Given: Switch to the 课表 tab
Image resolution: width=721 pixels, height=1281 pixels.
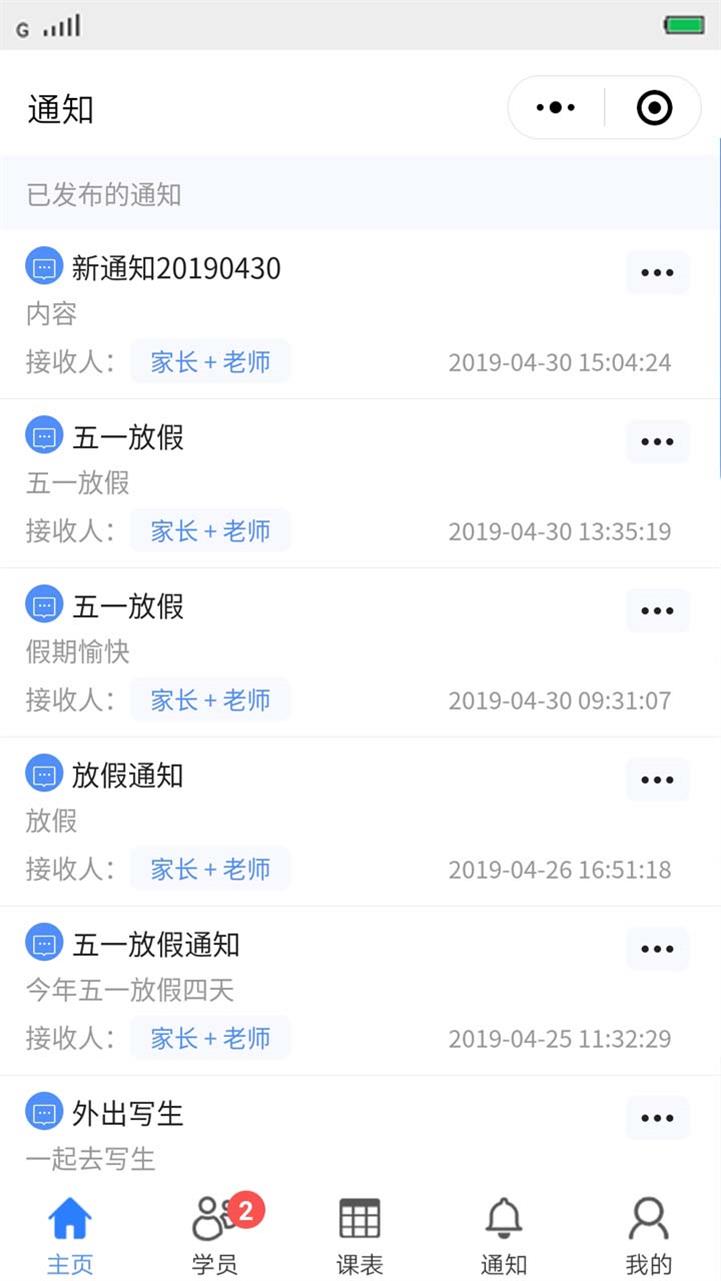Looking at the screenshot, I should click(360, 1236).
